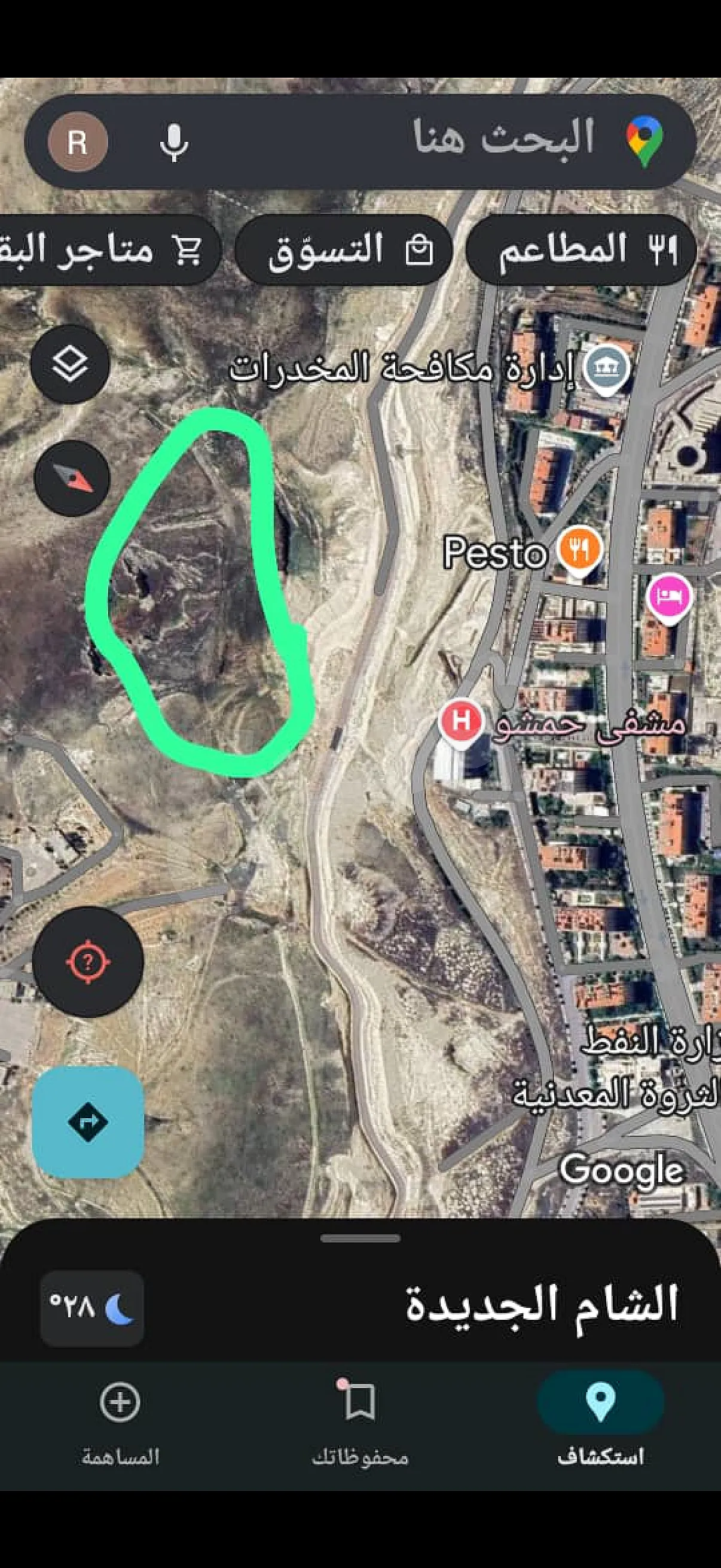Open the account profile avatar R
Image resolution: width=721 pixels, height=1568 pixels.
77,141
